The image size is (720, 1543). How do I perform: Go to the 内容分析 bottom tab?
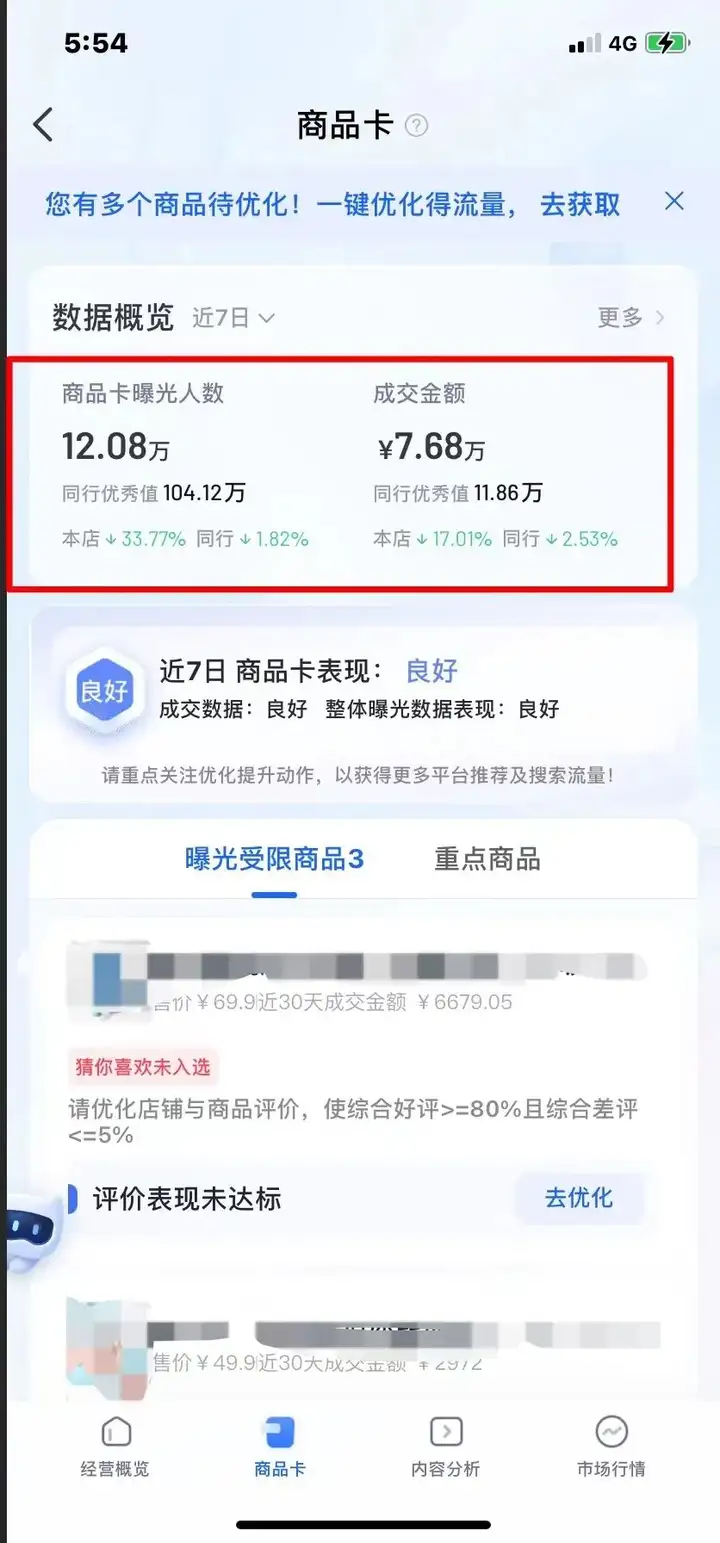pyautogui.click(x=445, y=1448)
